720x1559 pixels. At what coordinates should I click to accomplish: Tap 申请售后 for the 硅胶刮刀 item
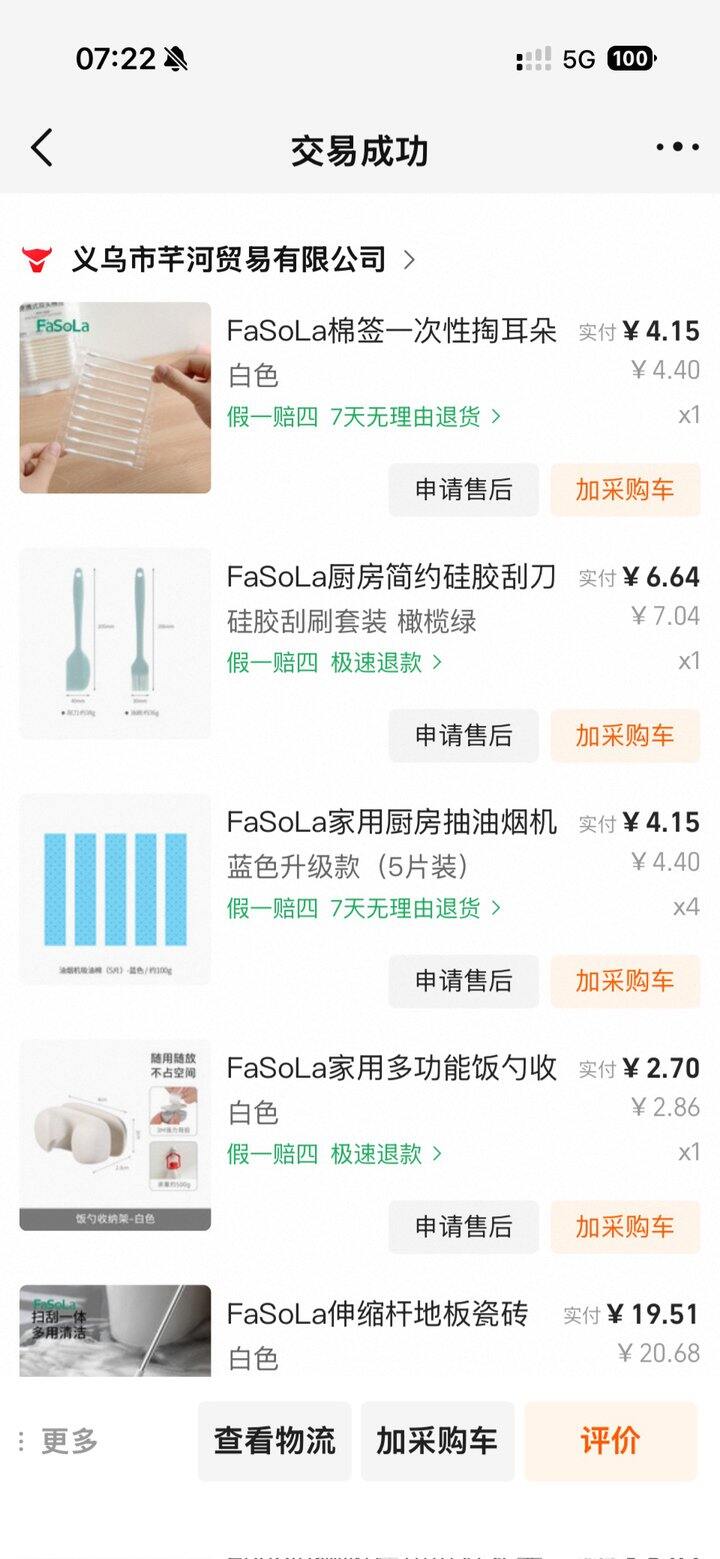coord(463,736)
